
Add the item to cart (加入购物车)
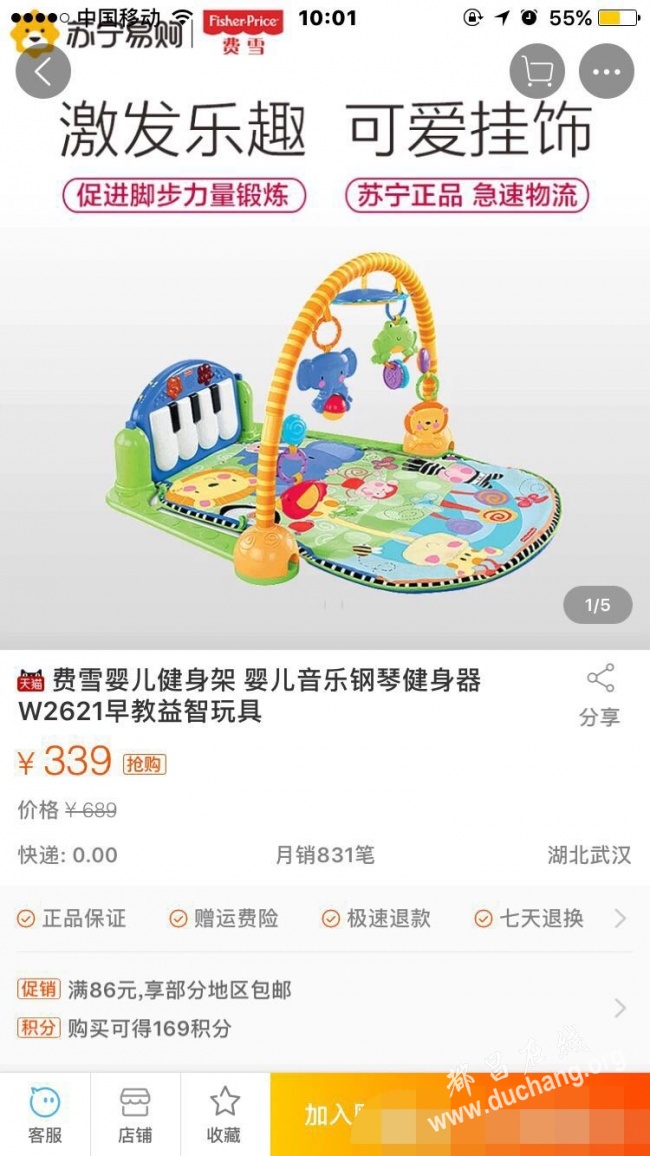coord(340,1114)
